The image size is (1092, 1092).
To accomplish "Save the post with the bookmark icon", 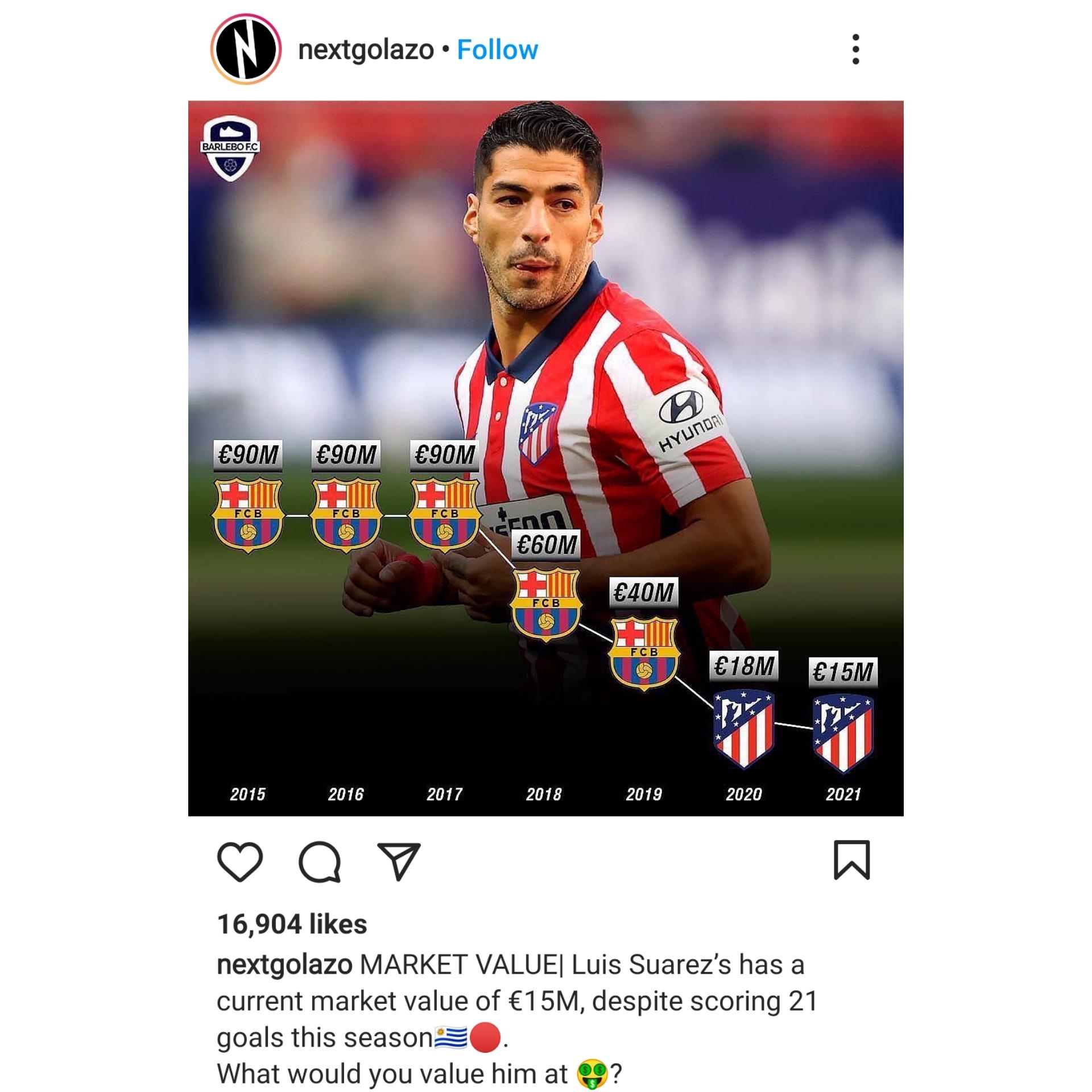I will pyautogui.click(x=851, y=860).
